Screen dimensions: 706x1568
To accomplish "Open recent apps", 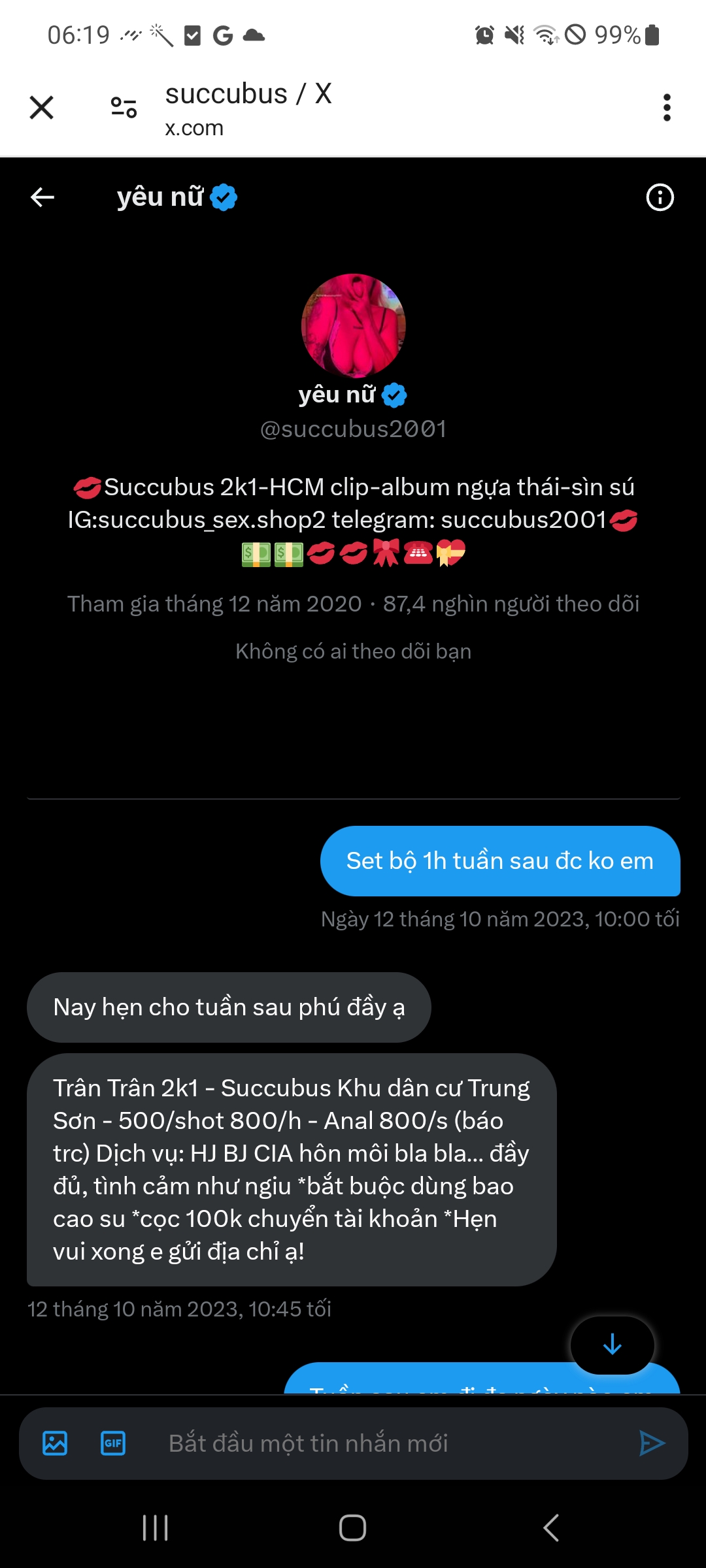I will [156, 1527].
